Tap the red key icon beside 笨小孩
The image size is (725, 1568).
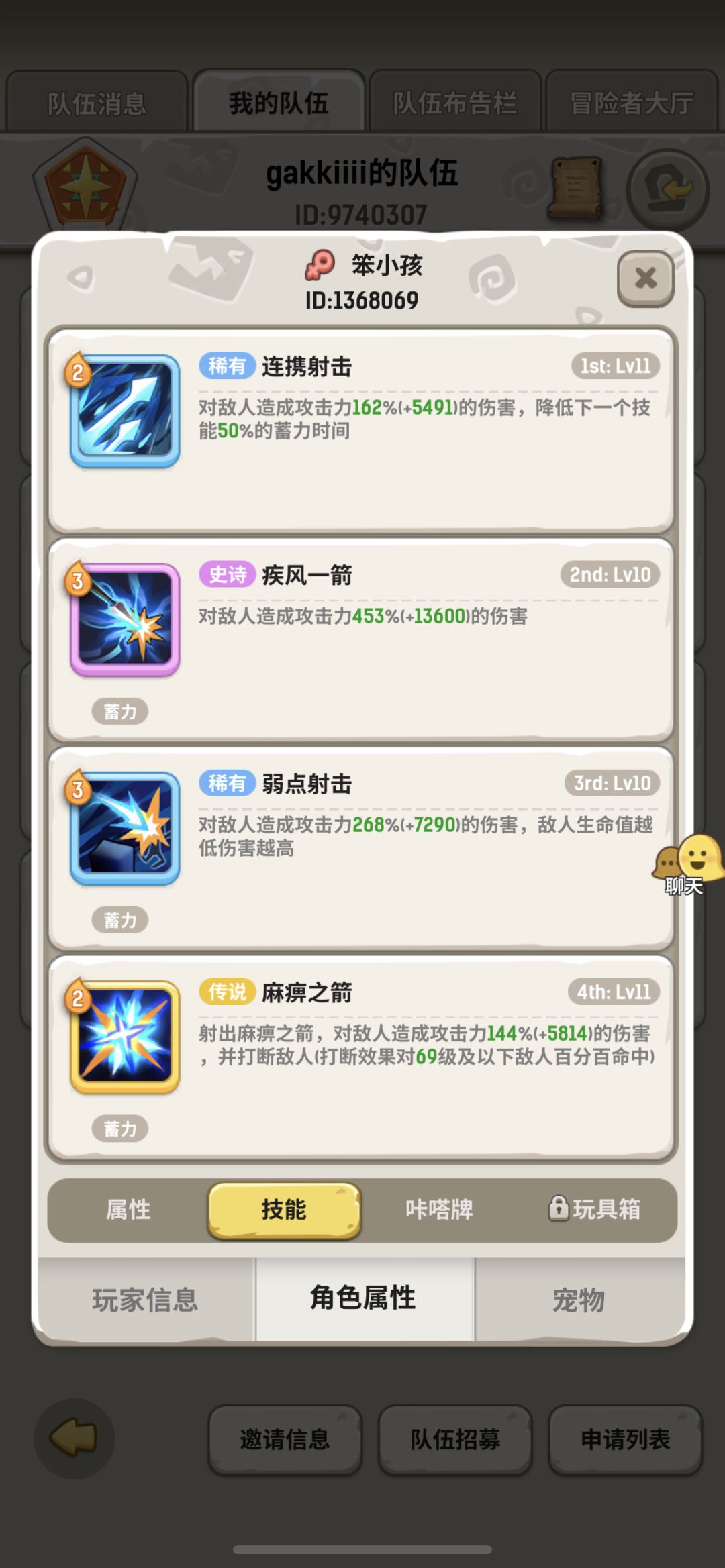click(320, 263)
